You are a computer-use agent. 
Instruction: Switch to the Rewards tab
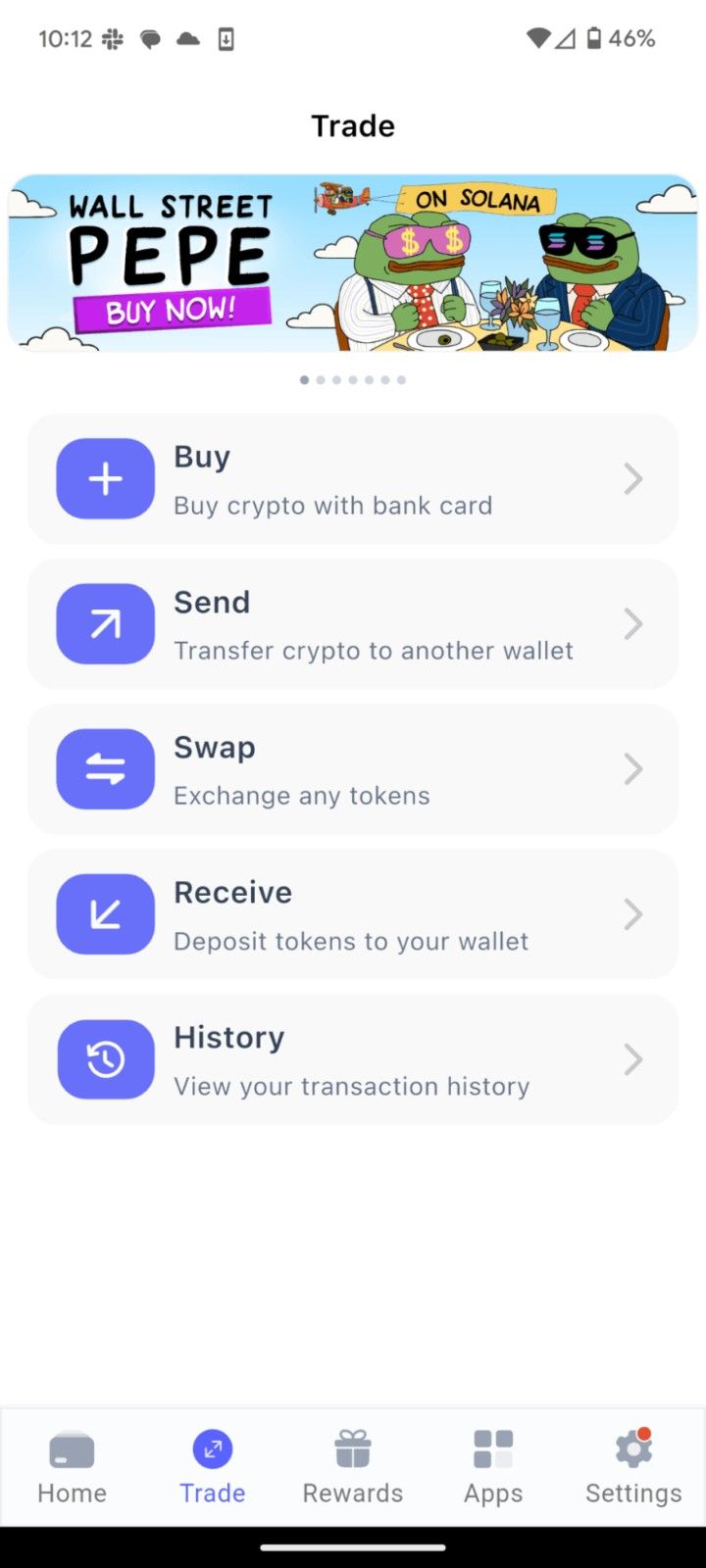352,1468
